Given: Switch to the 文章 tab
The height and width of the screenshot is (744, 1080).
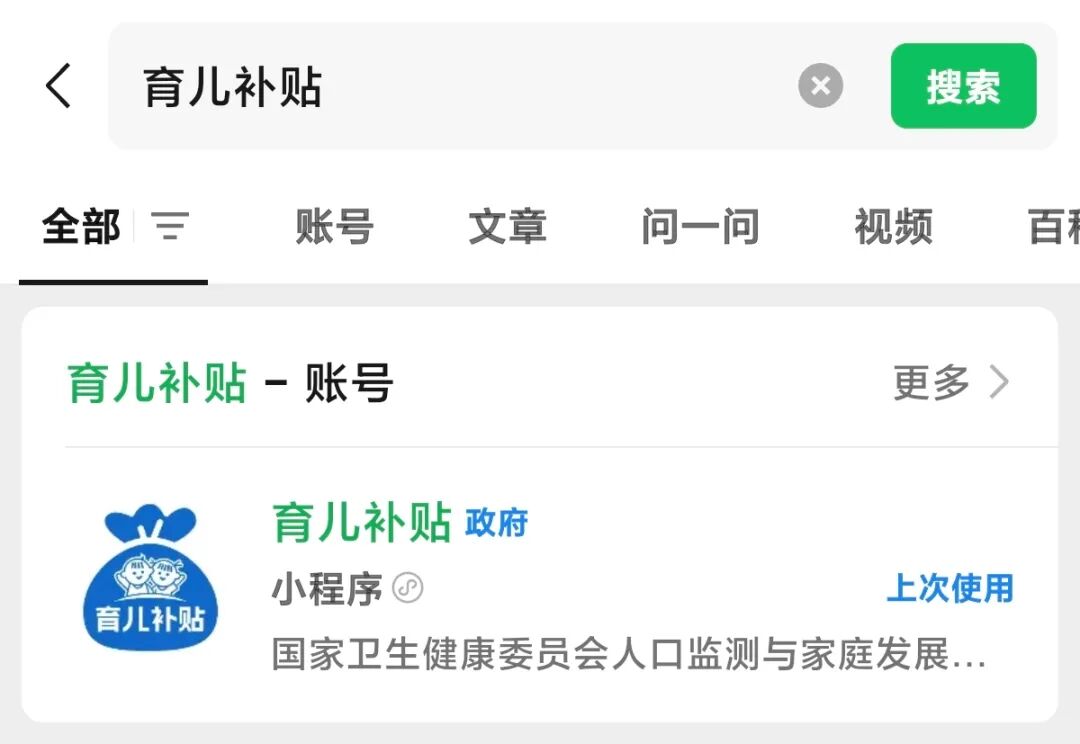Looking at the screenshot, I should click(507, 227).
